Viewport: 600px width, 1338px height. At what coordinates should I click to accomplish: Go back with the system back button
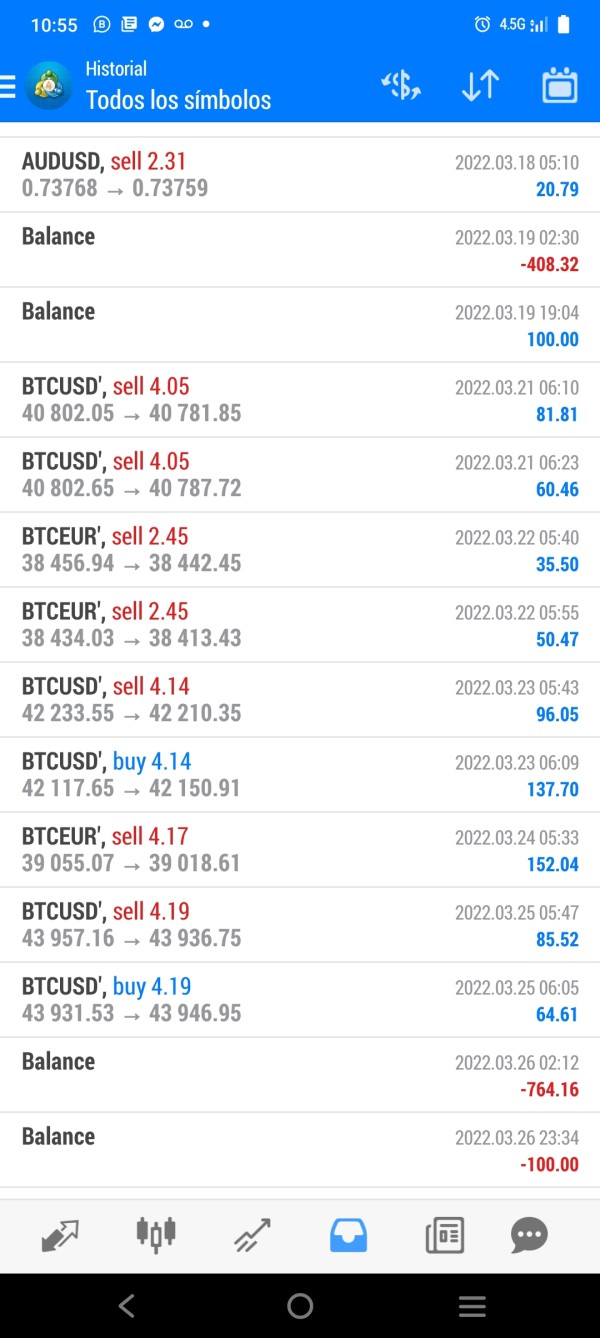coord(127,1305)
